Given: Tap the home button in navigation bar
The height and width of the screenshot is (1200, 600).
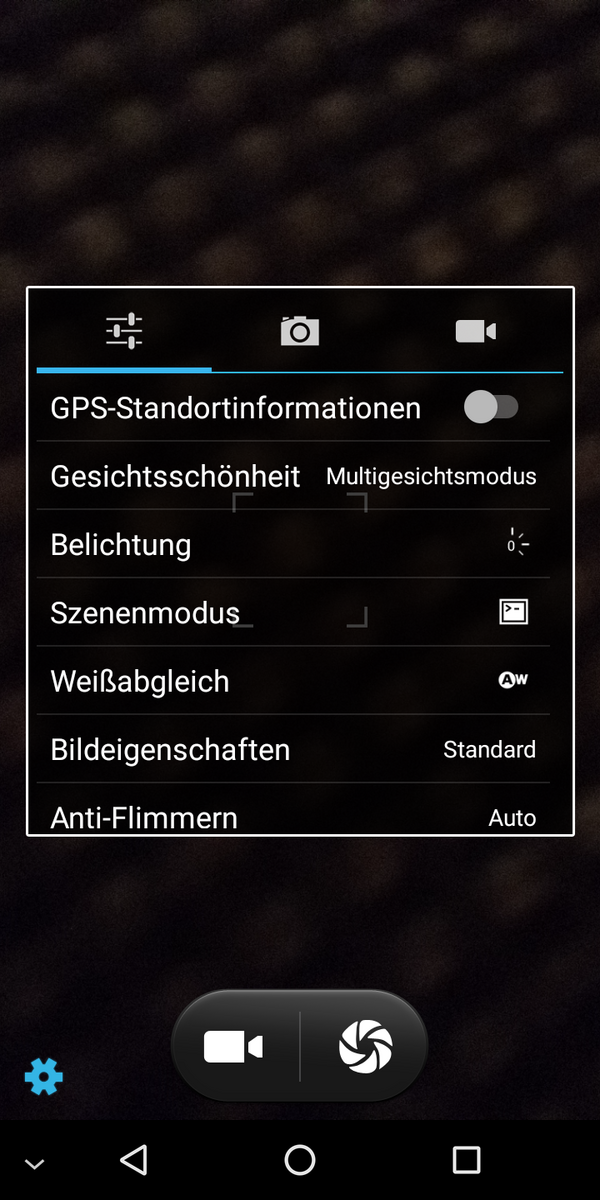Looking at the screenshot, I should tap(300, 1160).
